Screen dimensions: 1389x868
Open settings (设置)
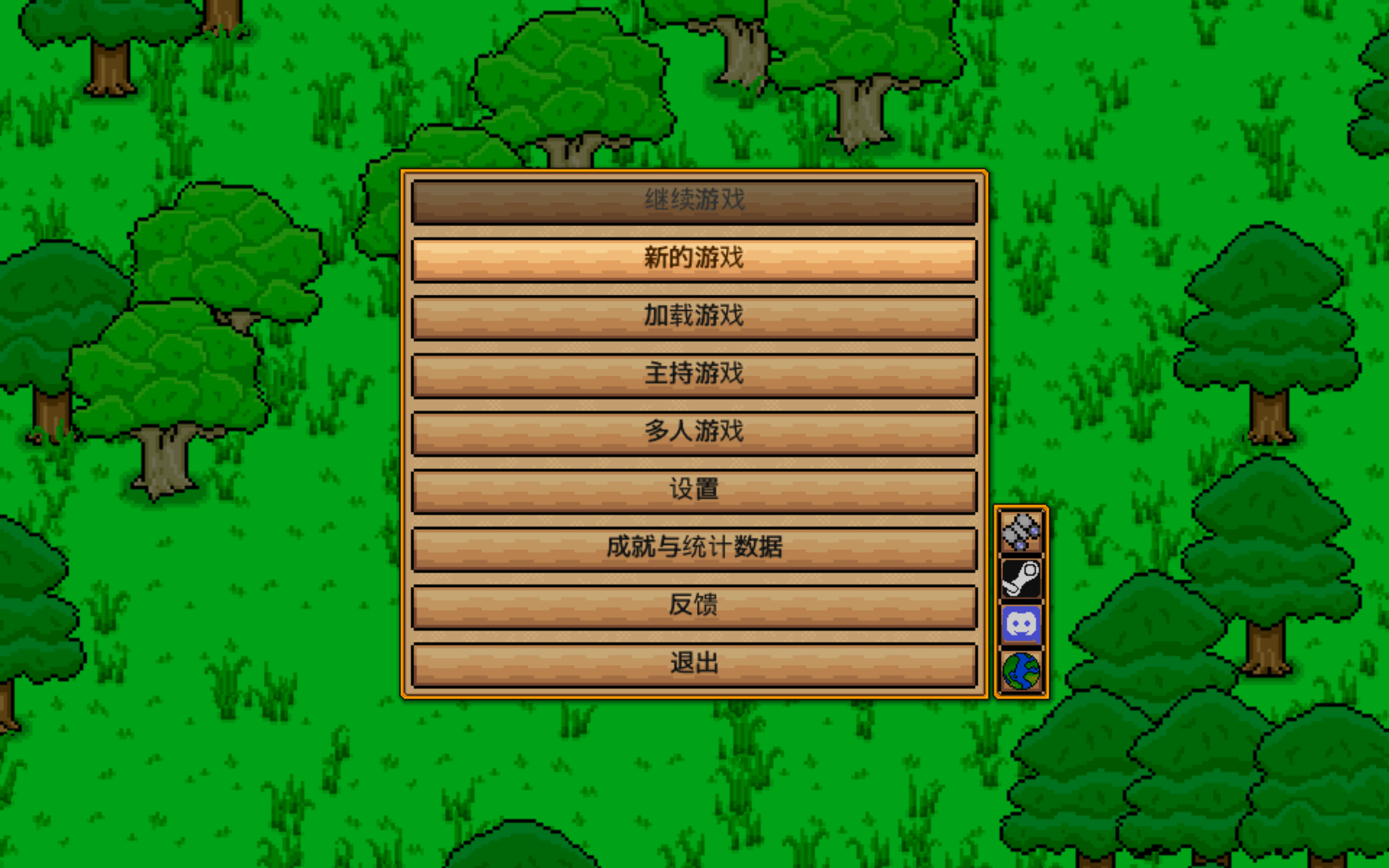694,490
